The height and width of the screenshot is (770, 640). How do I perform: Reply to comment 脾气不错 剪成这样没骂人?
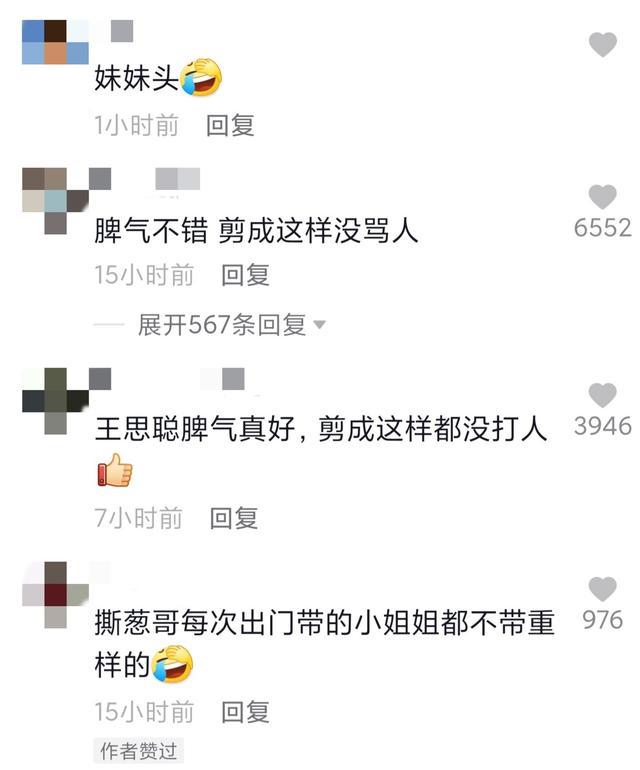point(245,275)
